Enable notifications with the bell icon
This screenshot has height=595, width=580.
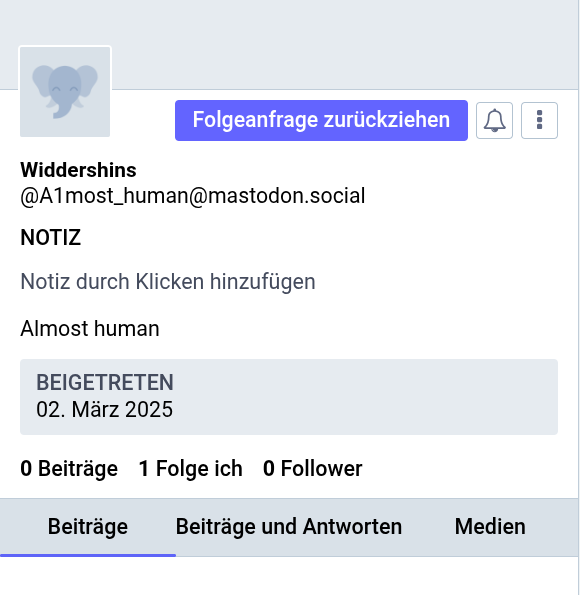pyautogui.click(x=494, y=120)
